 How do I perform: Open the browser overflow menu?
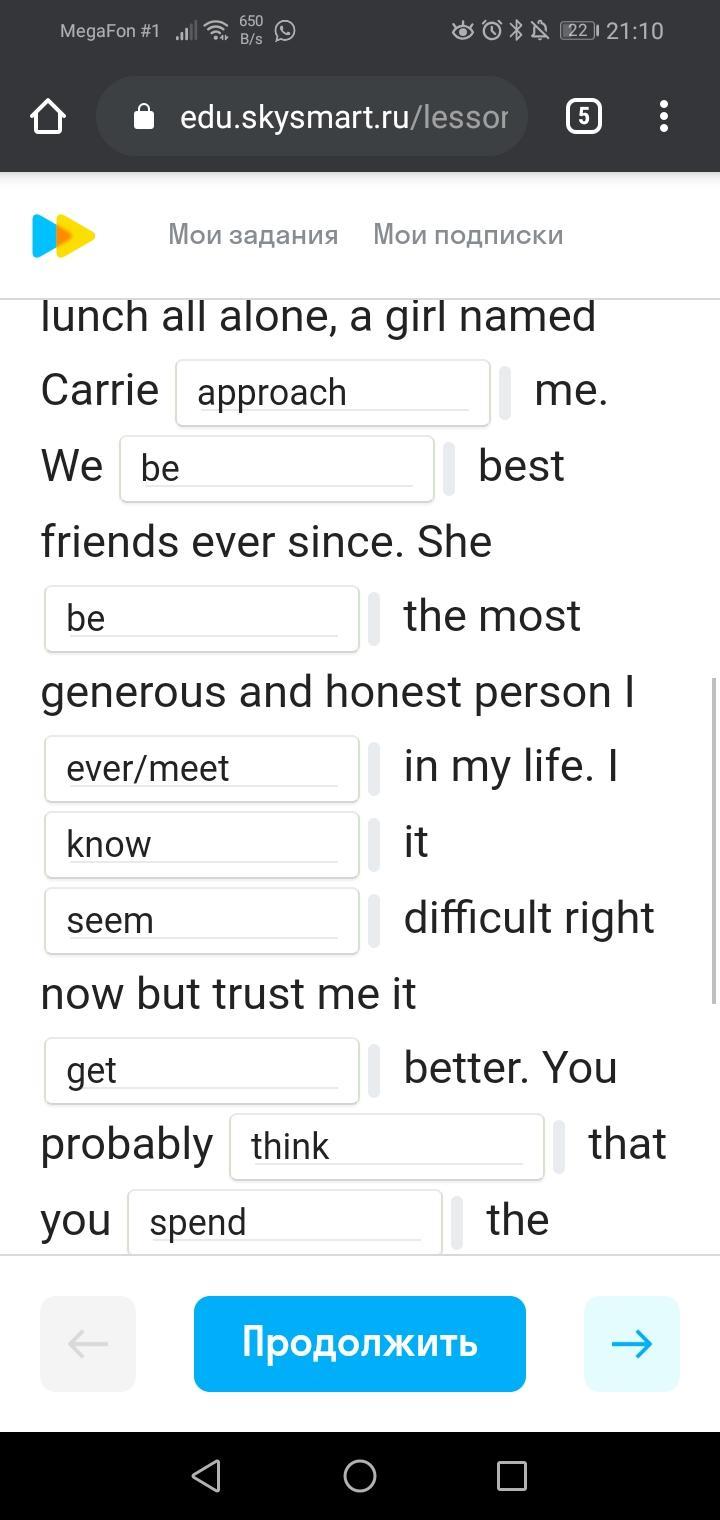point(664,117)
